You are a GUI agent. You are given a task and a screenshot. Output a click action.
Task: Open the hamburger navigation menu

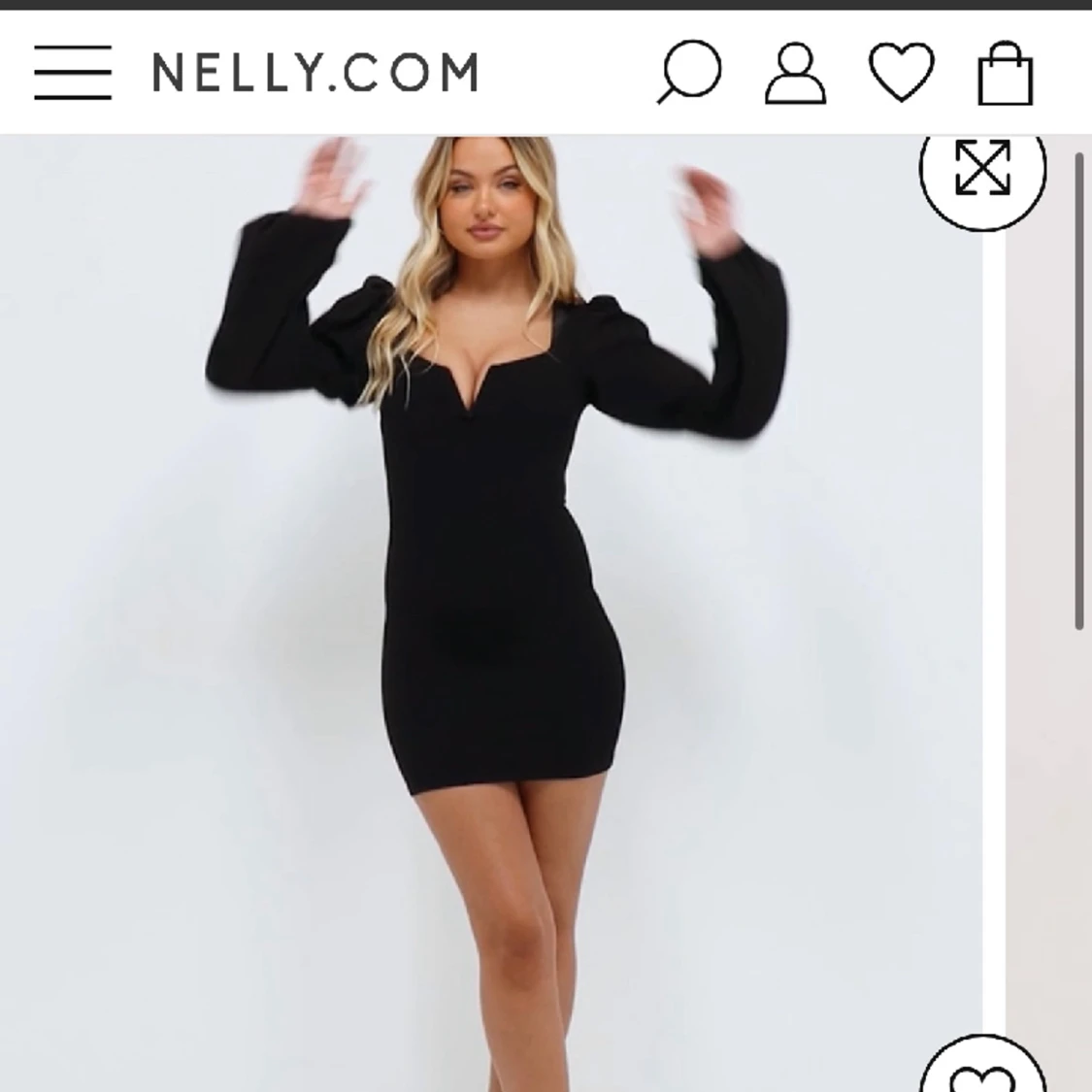click(x=73, y=72)
